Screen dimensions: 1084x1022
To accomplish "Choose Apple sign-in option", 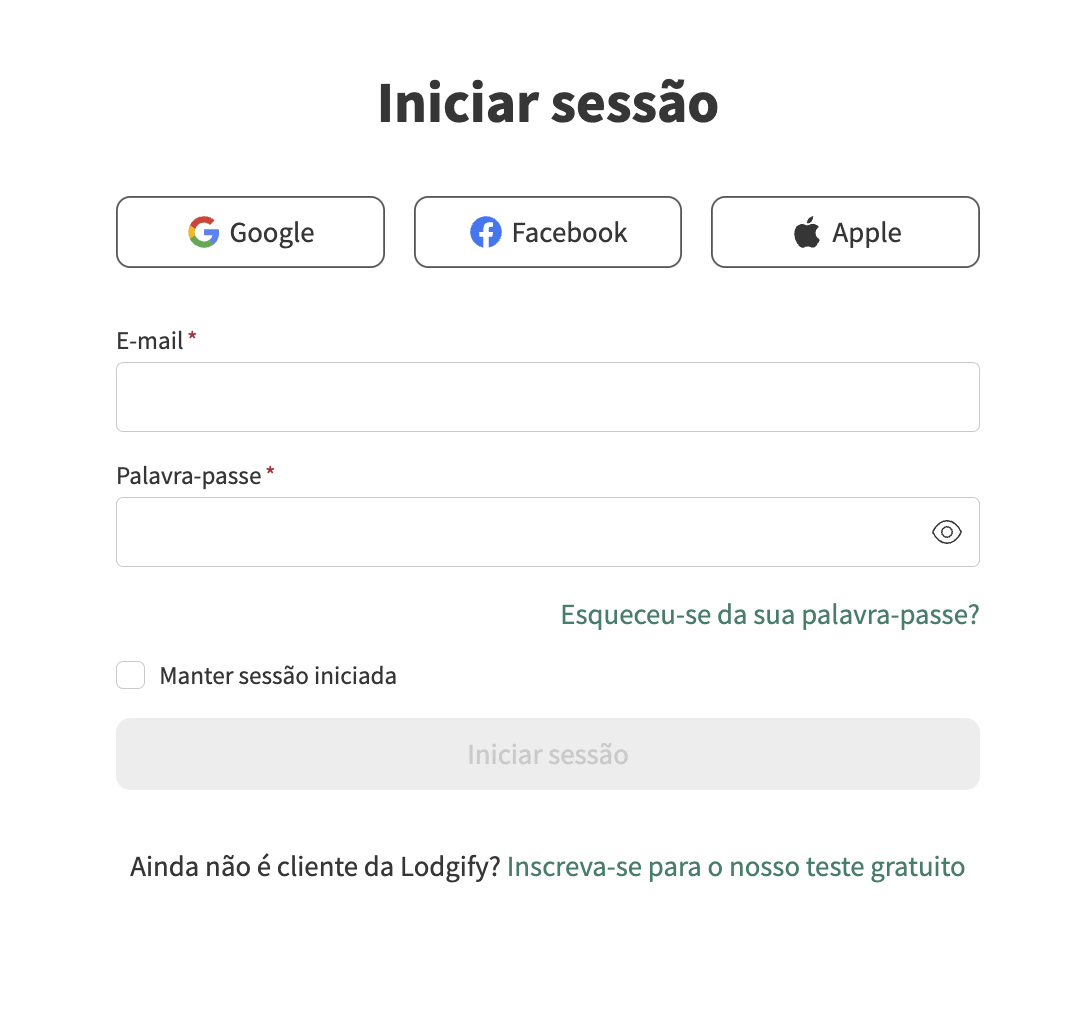I will coord(845,232).
